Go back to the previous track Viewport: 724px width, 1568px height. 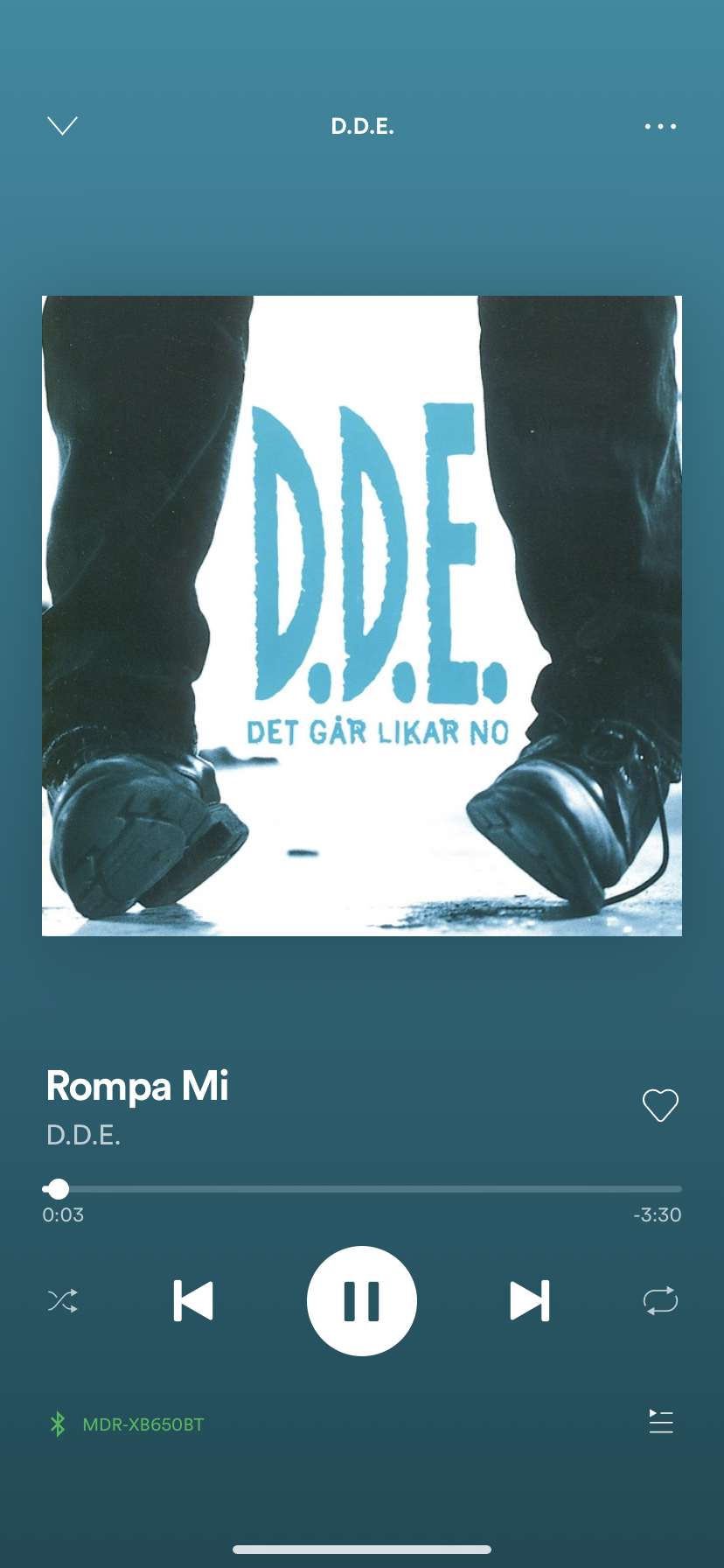193,1301
